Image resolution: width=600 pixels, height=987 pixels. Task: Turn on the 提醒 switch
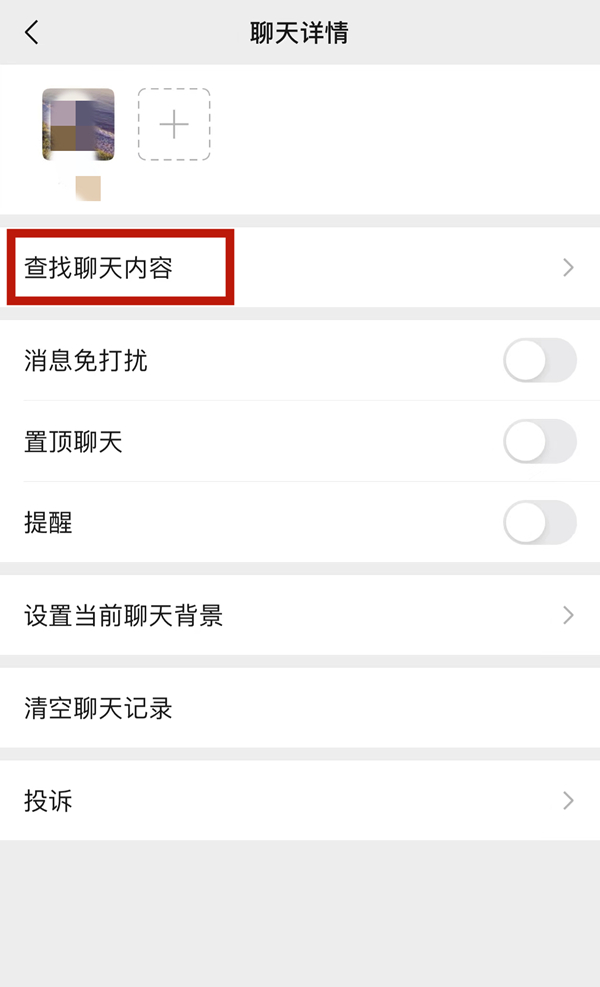[540, 522]
